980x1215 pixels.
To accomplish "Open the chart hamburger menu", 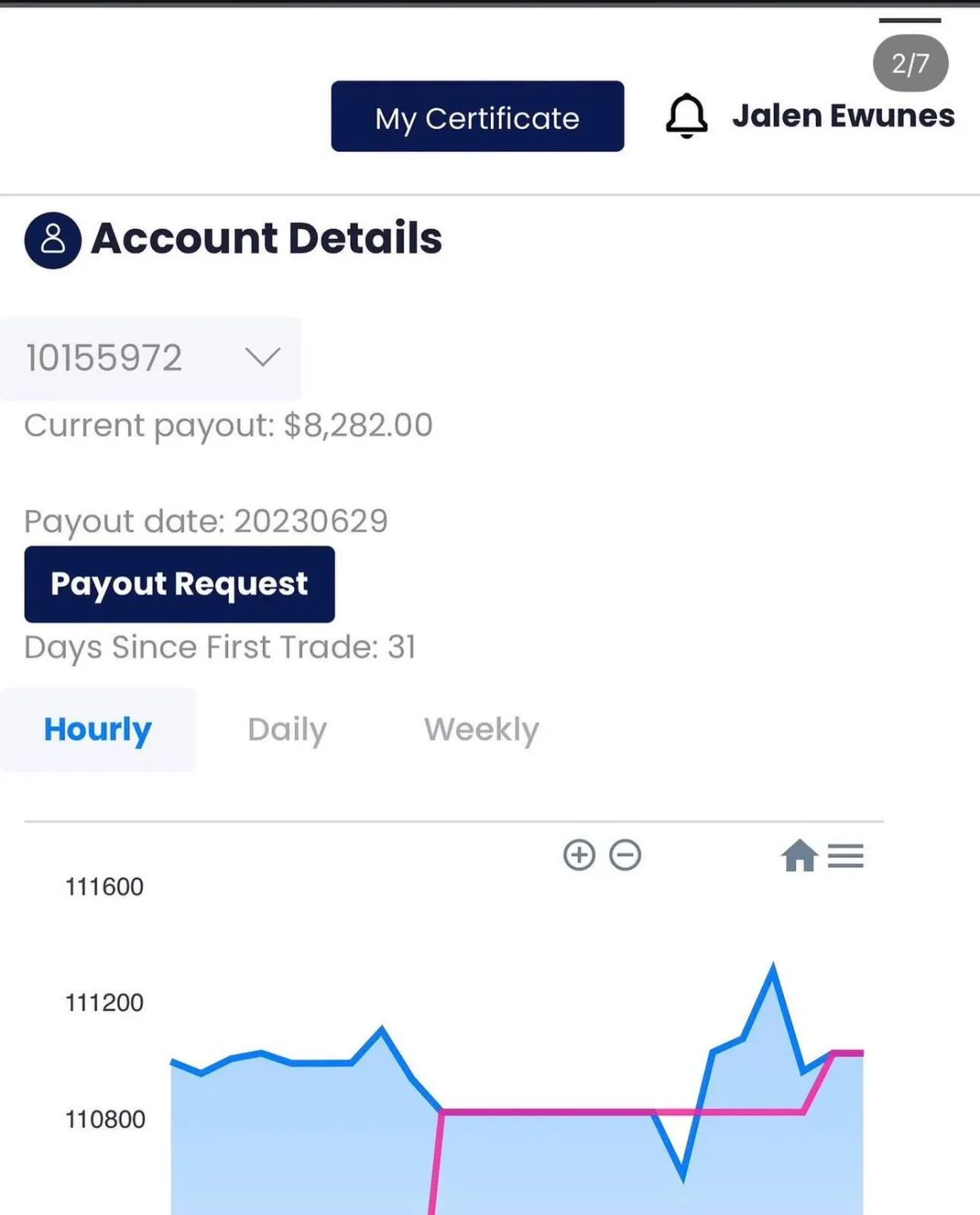I will 845,856.
